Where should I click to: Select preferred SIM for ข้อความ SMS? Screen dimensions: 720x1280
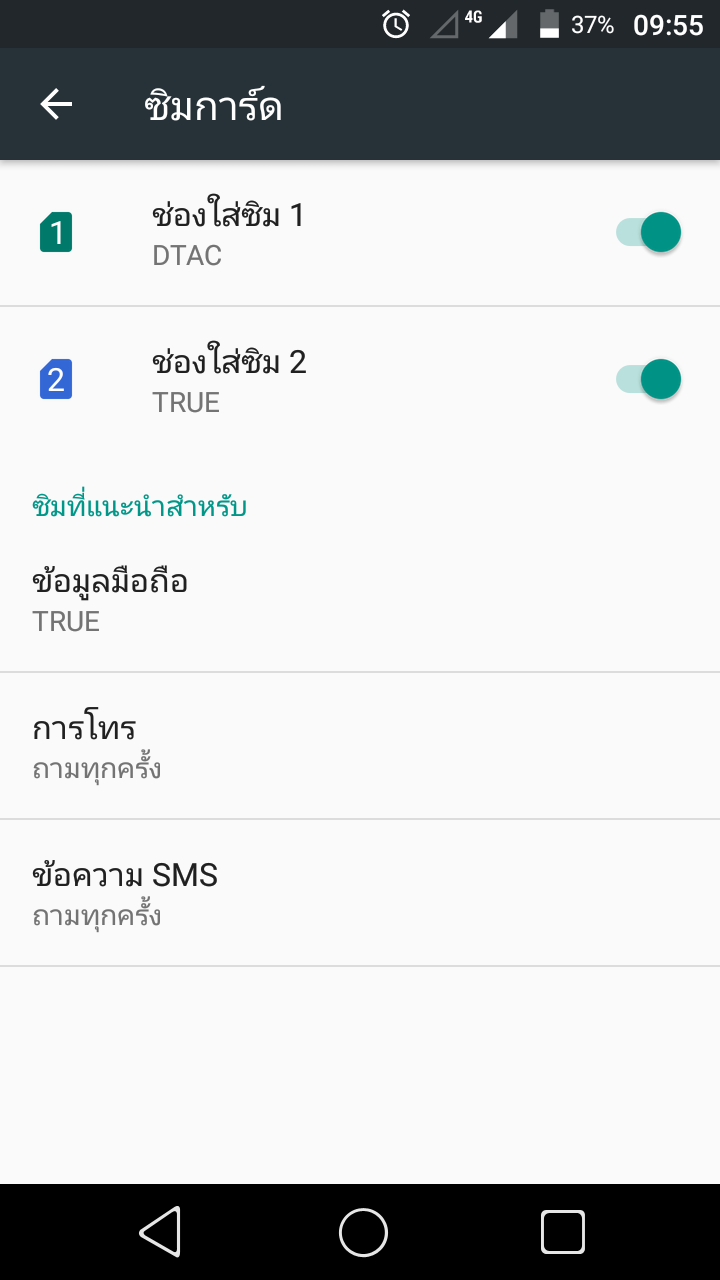point(360,893)
